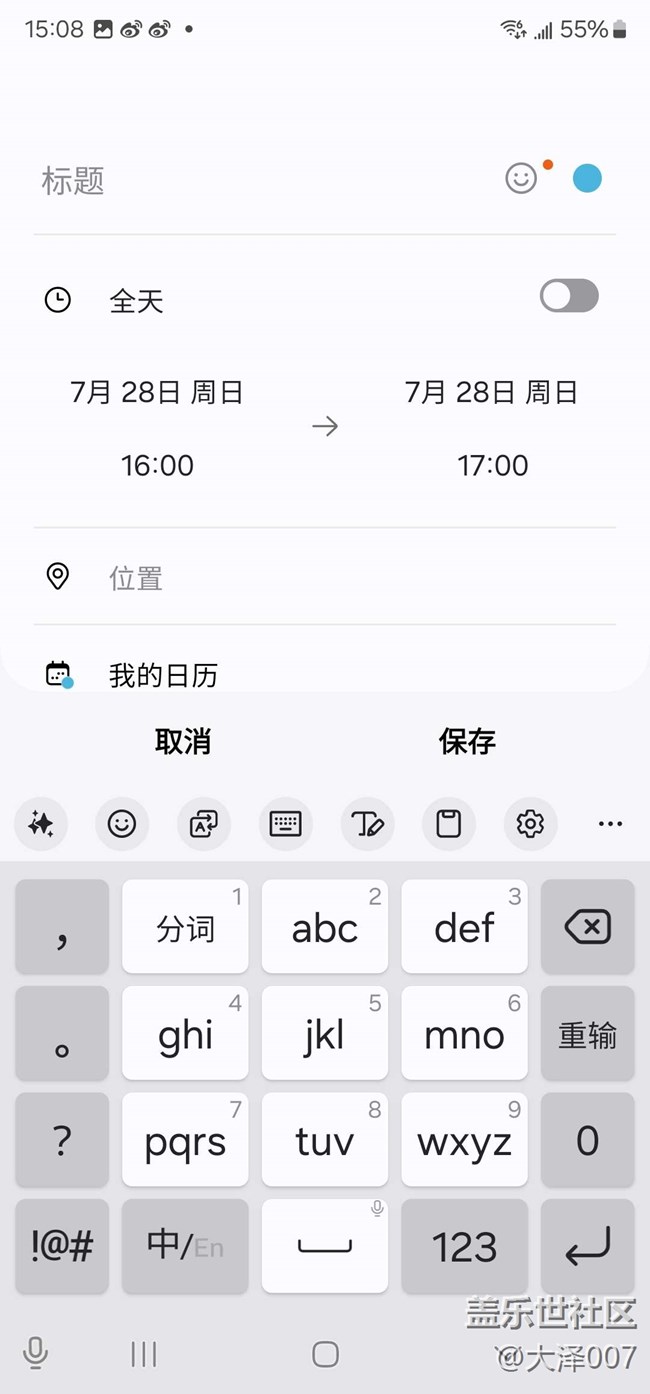
Task: Enable the 全天 all-day switch
Action: click(x=569, y=296)
